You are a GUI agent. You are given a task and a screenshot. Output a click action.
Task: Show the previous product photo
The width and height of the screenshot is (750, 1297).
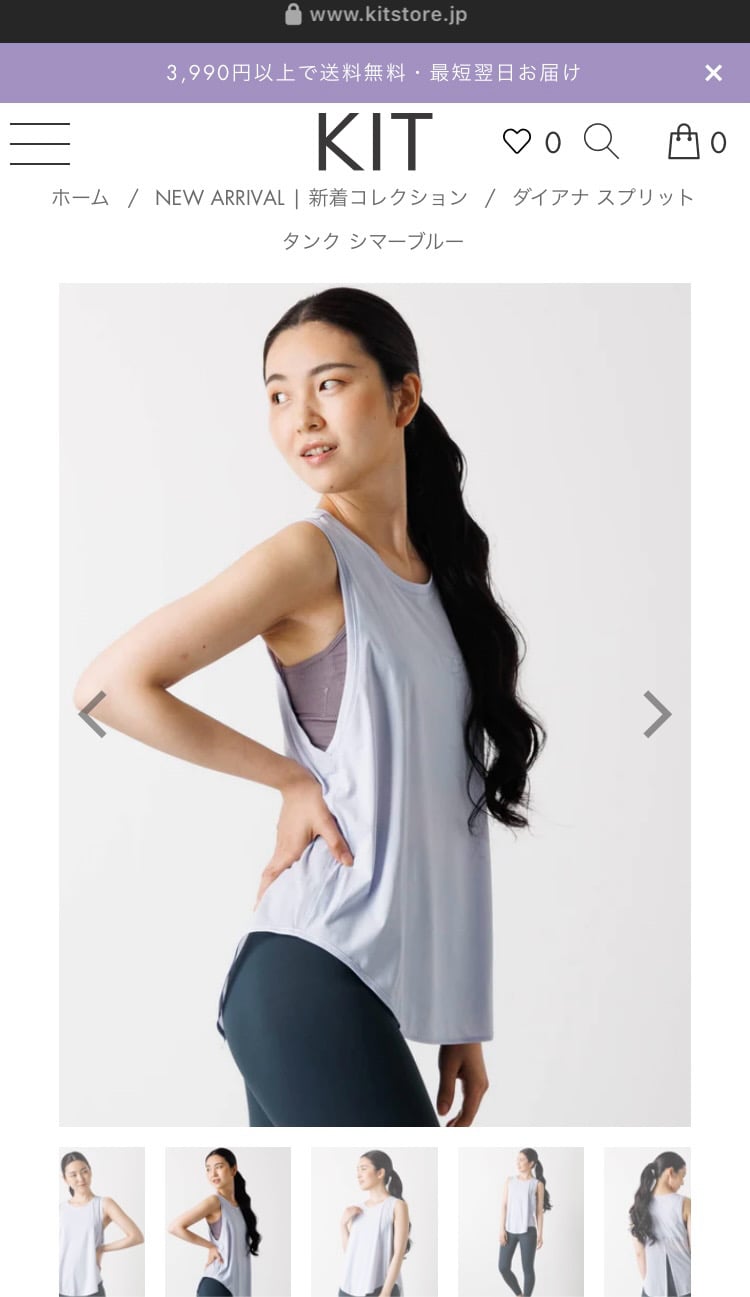92,714
